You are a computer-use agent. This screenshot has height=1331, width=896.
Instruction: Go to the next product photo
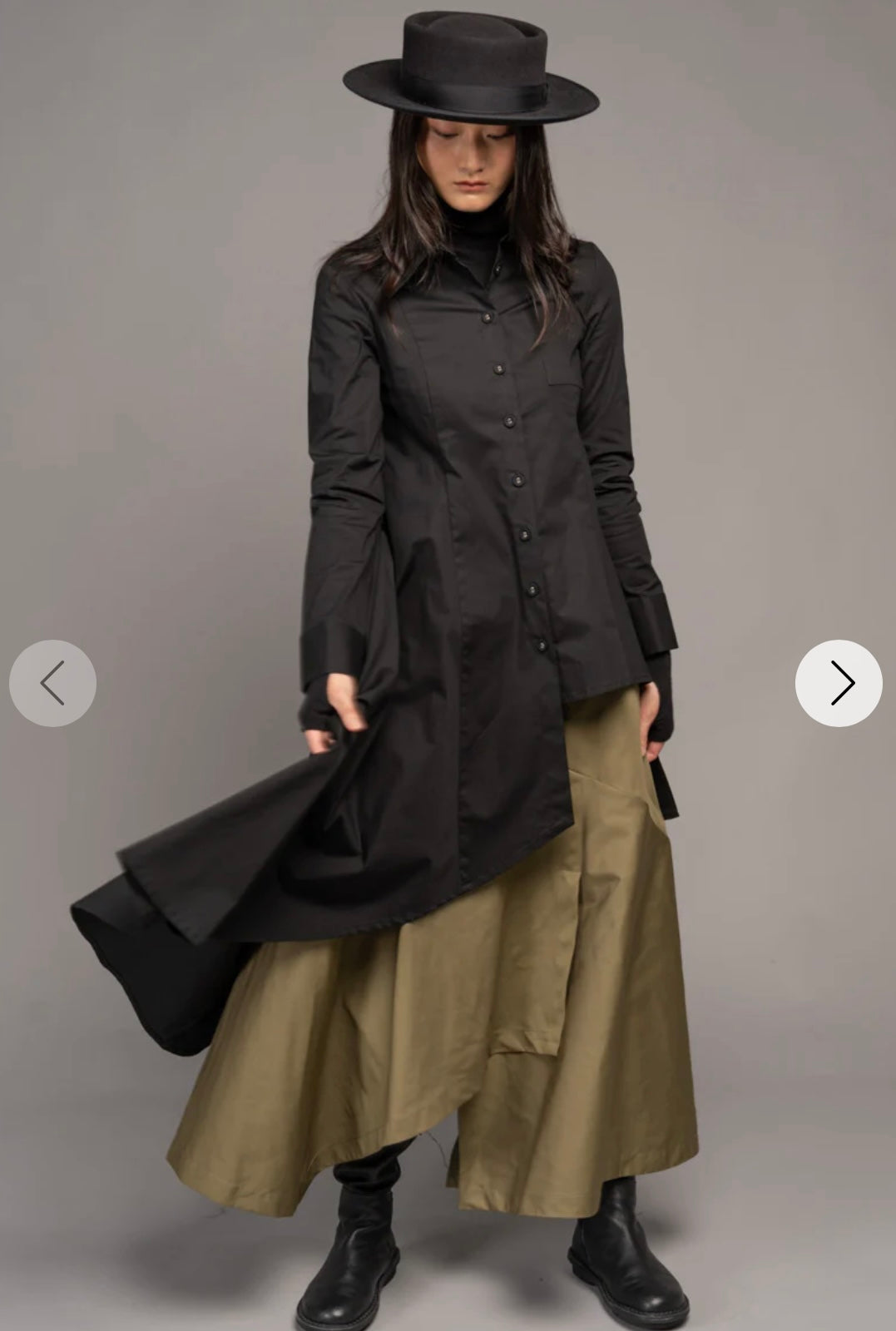(839, 683)
